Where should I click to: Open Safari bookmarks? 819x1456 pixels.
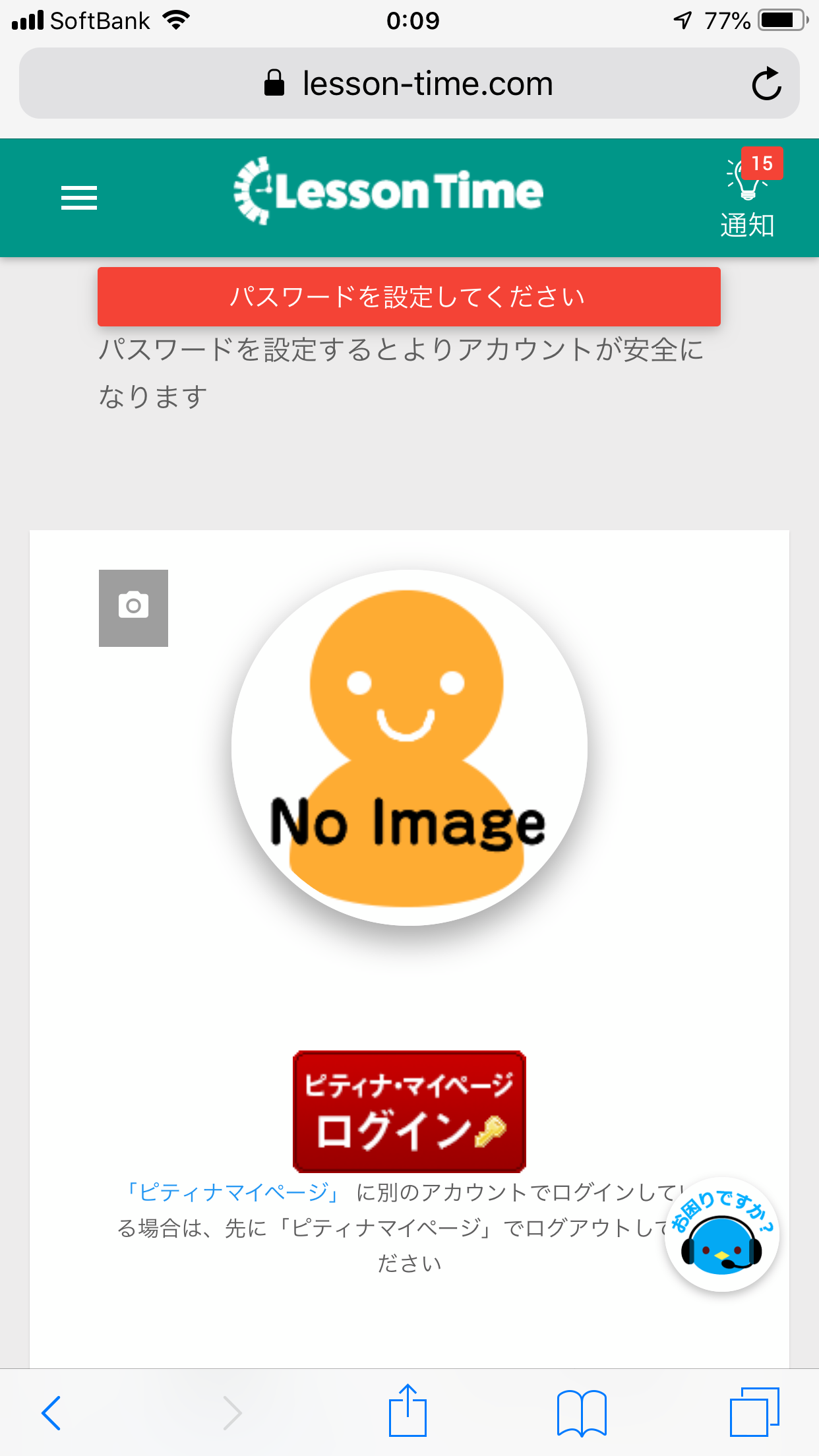click(x=581, y=1412)
